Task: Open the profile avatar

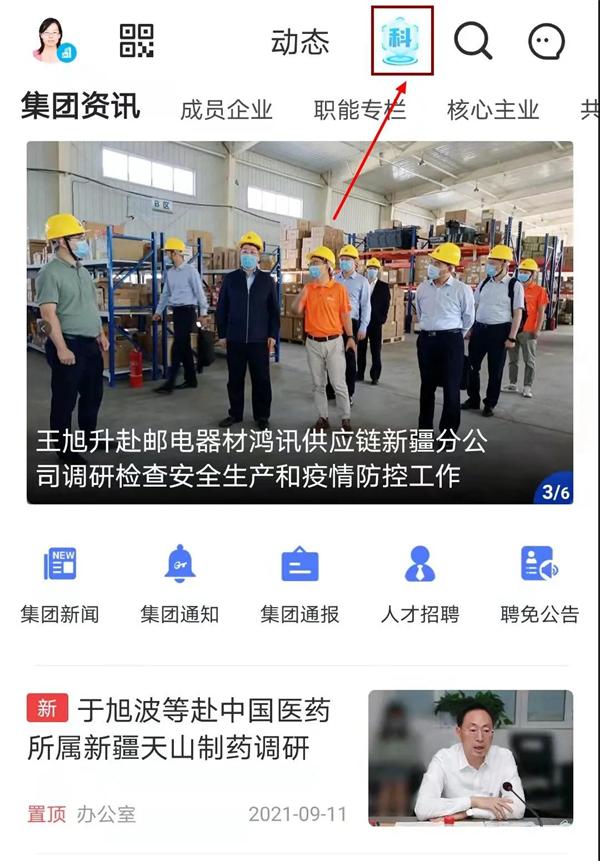Action: [54, 41]
